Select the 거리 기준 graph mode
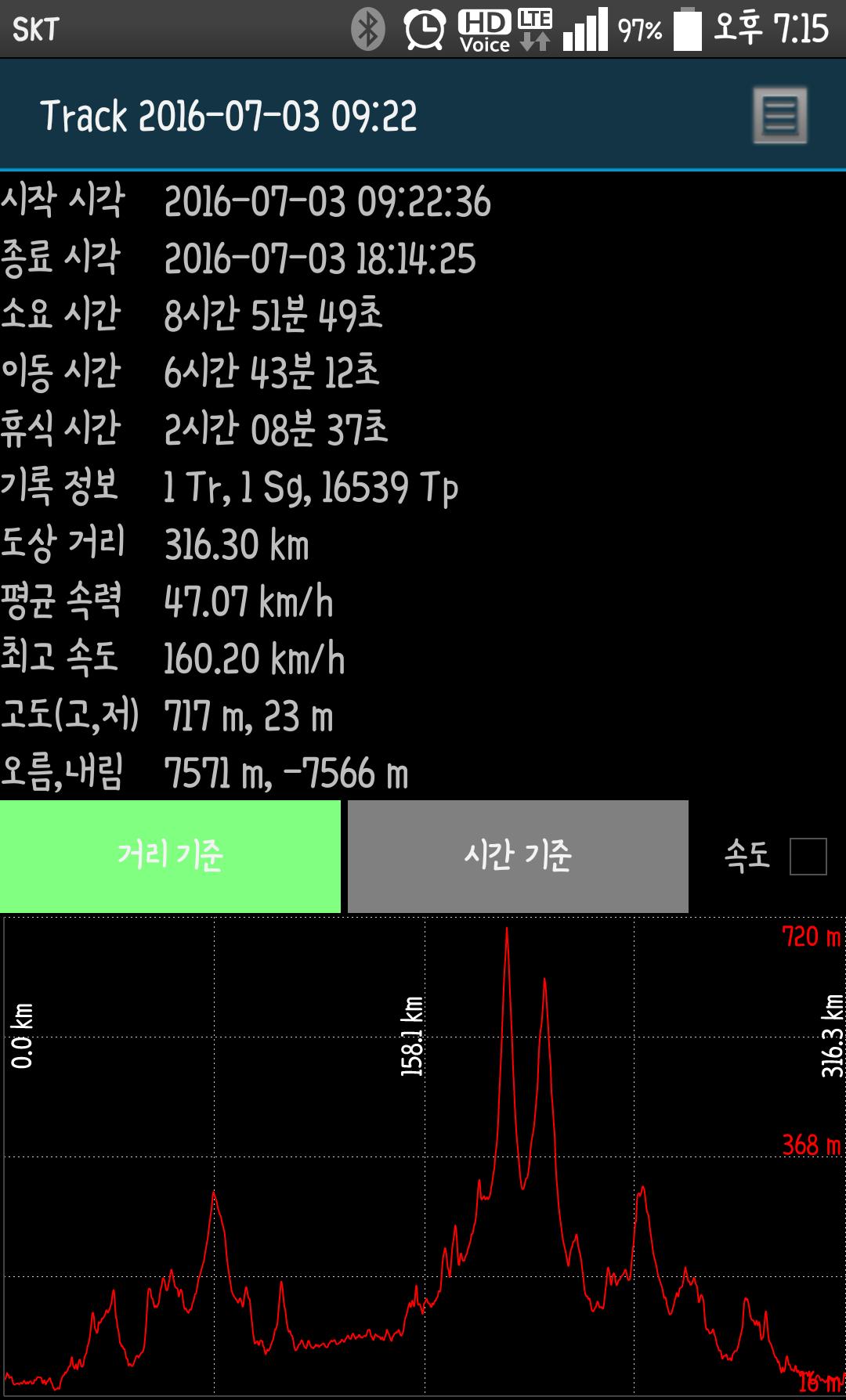846x1400 pixels. coord(170,856)
